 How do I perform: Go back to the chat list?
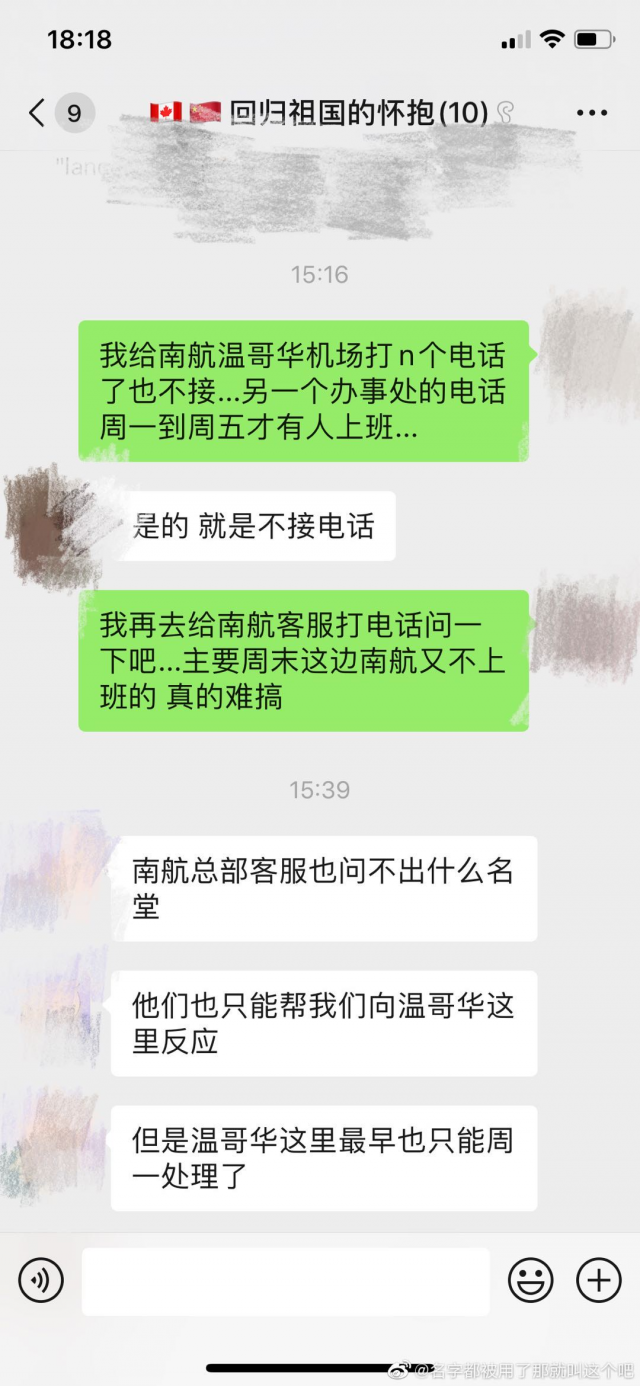point(38,113)
